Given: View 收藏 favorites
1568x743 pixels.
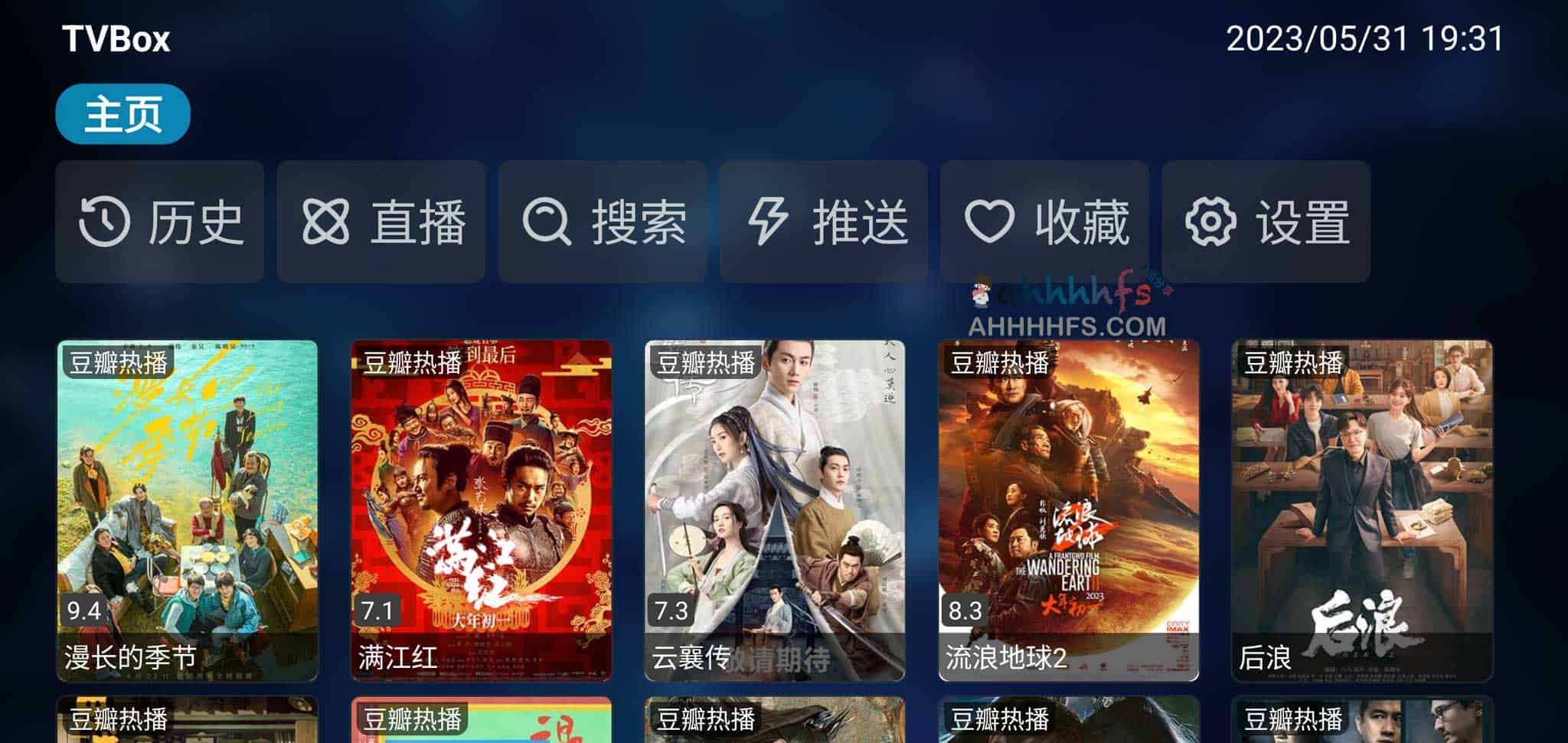Looking at the screenshot, I should pos(1045,222).
